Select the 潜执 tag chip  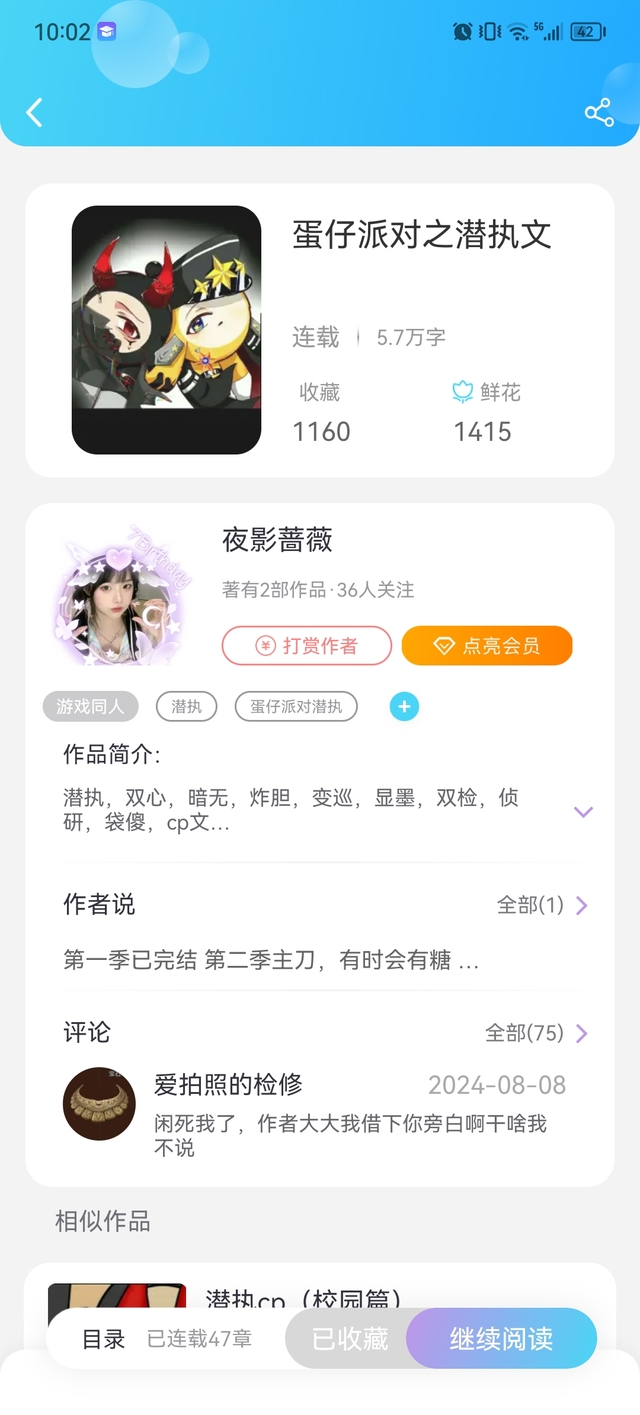186,706
